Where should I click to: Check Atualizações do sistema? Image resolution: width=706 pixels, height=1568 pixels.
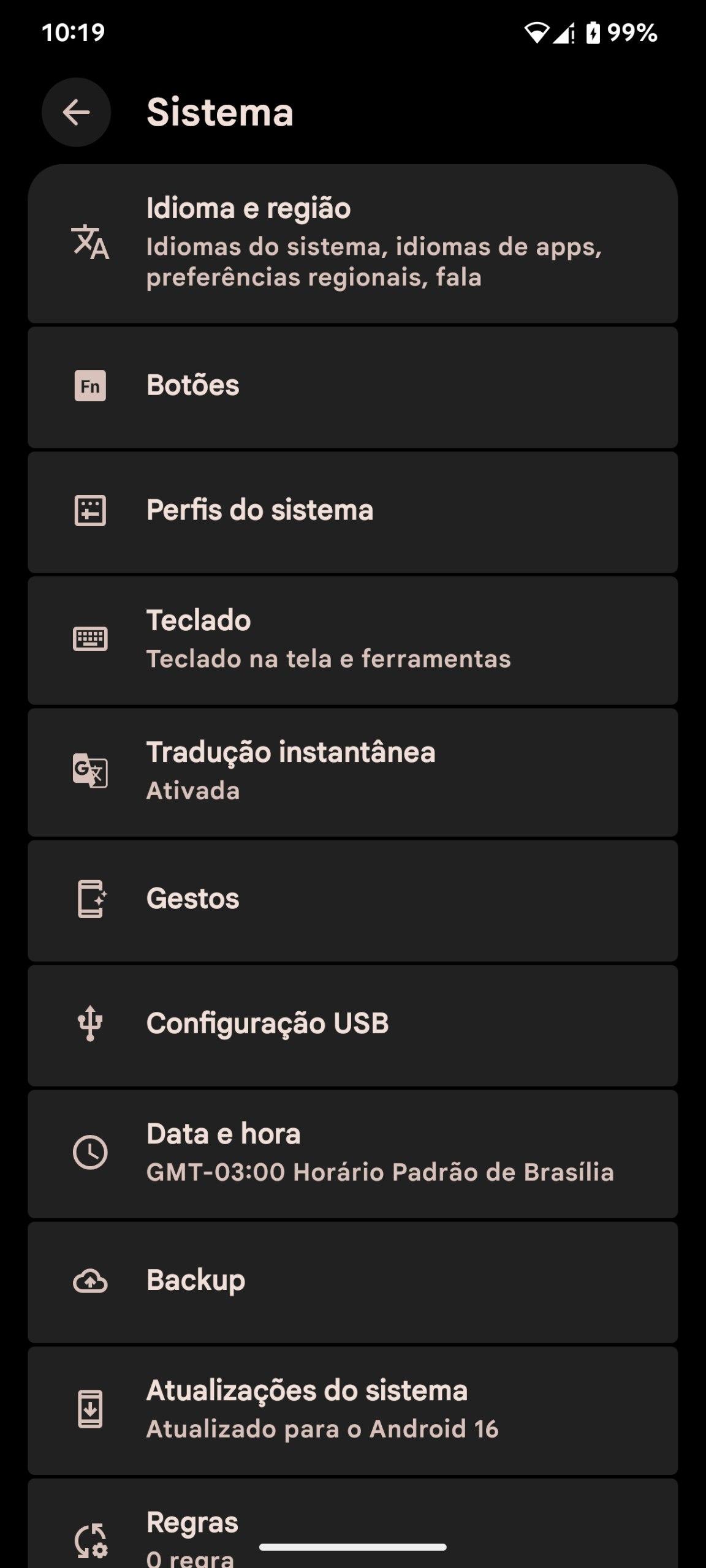pyautogui.click(x=352, y=1410)
